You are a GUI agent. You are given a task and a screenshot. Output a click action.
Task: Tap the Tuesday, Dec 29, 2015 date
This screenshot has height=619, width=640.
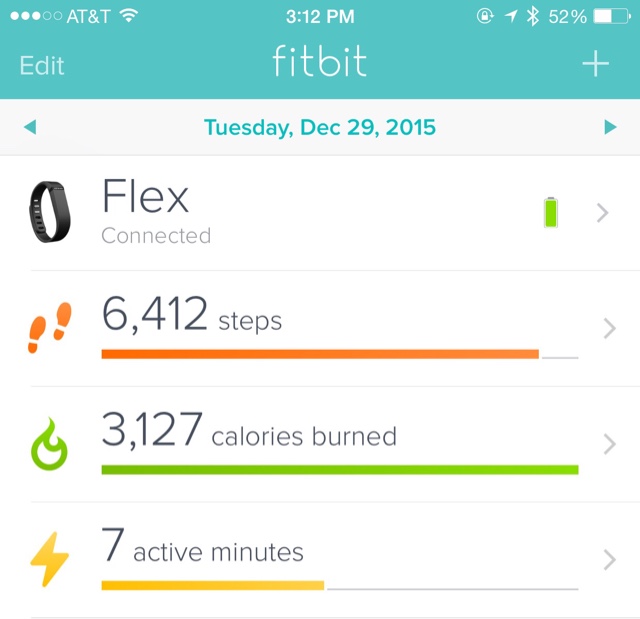320,128
